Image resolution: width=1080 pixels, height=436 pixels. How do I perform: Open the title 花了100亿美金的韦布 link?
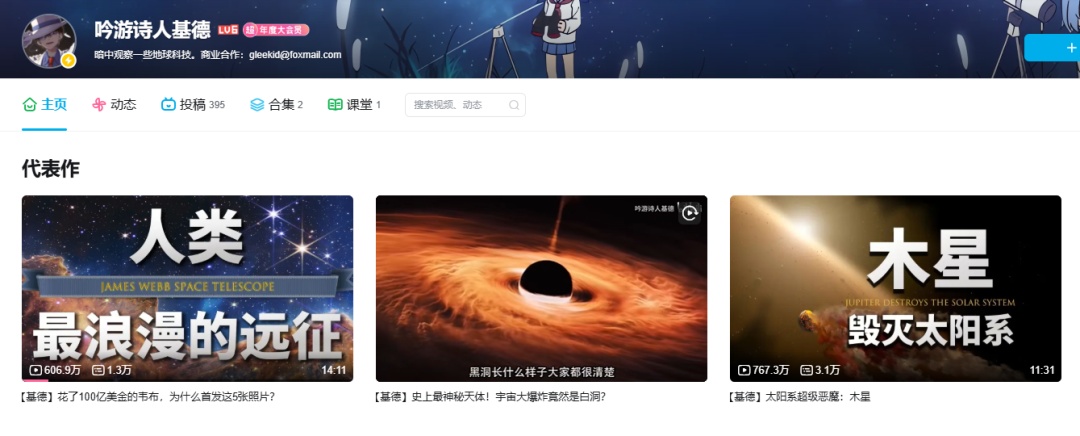click(x=147, y=397)
